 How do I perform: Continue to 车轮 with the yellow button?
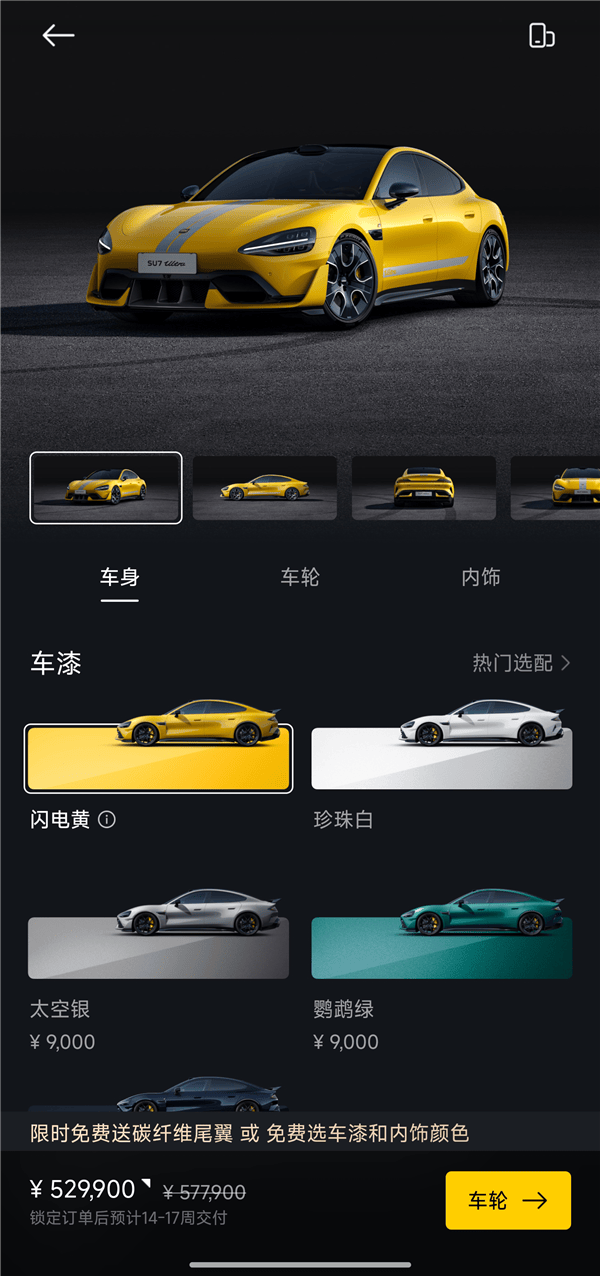[508, 1200]
